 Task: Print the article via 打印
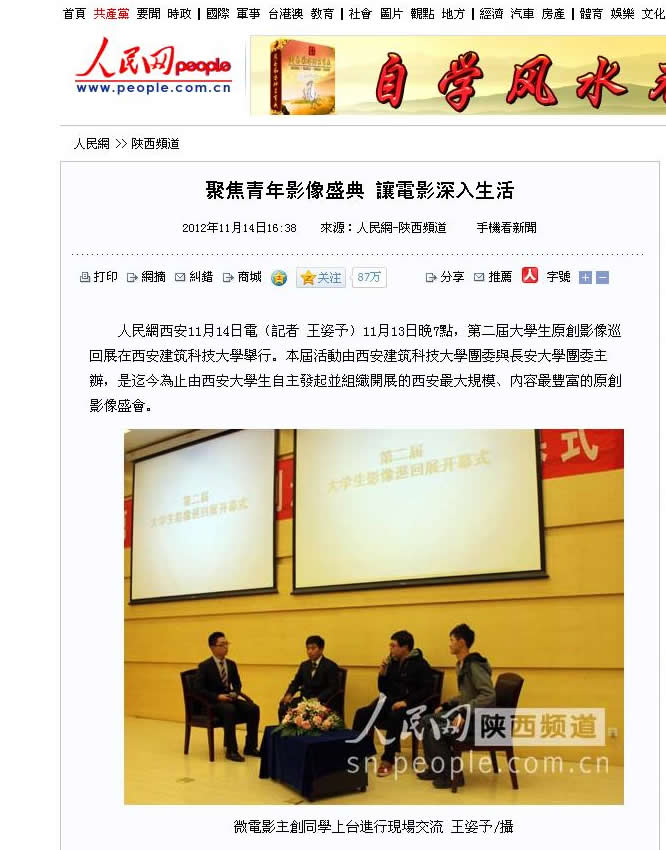click(99, 277)
